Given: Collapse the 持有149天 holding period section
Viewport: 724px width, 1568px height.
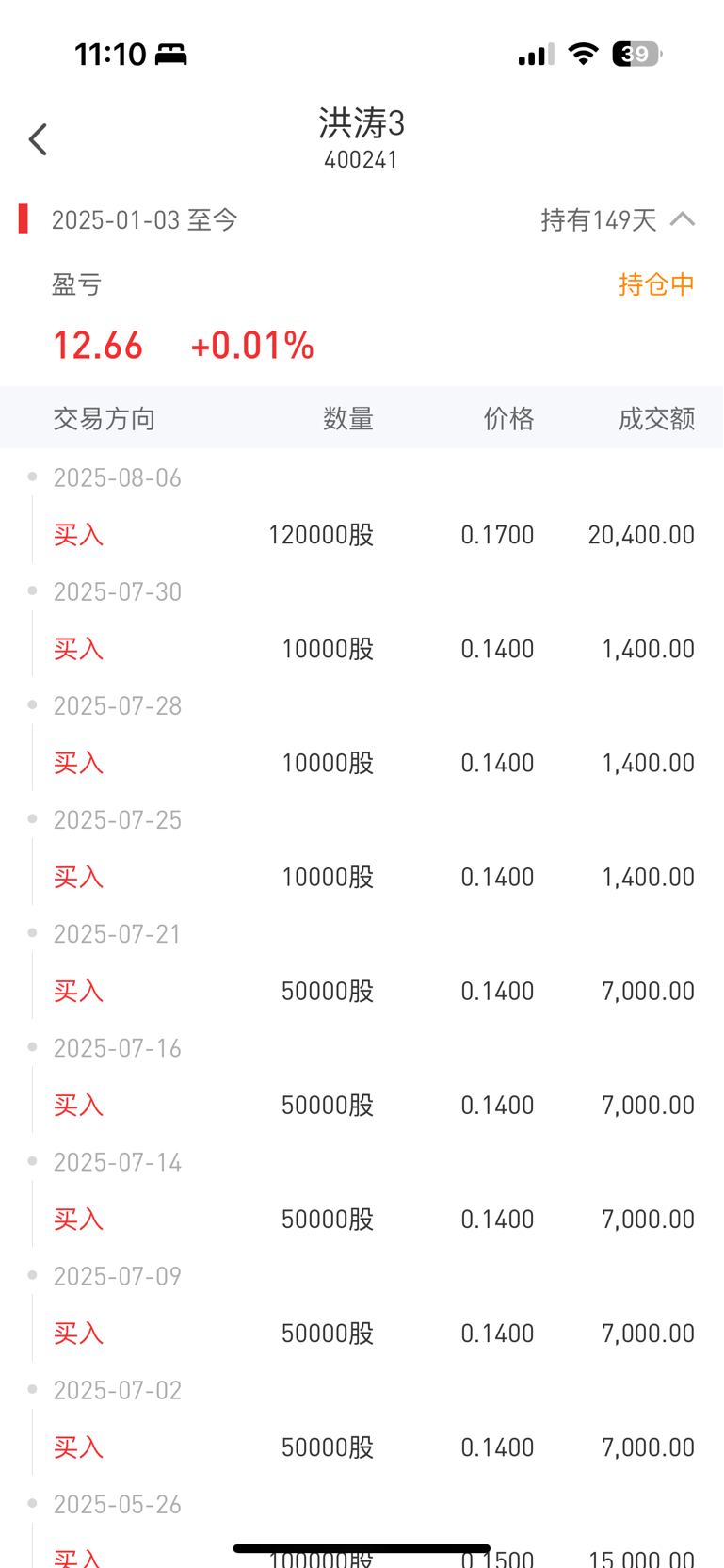Looking at the screenshot, I should tap(683, 219).
